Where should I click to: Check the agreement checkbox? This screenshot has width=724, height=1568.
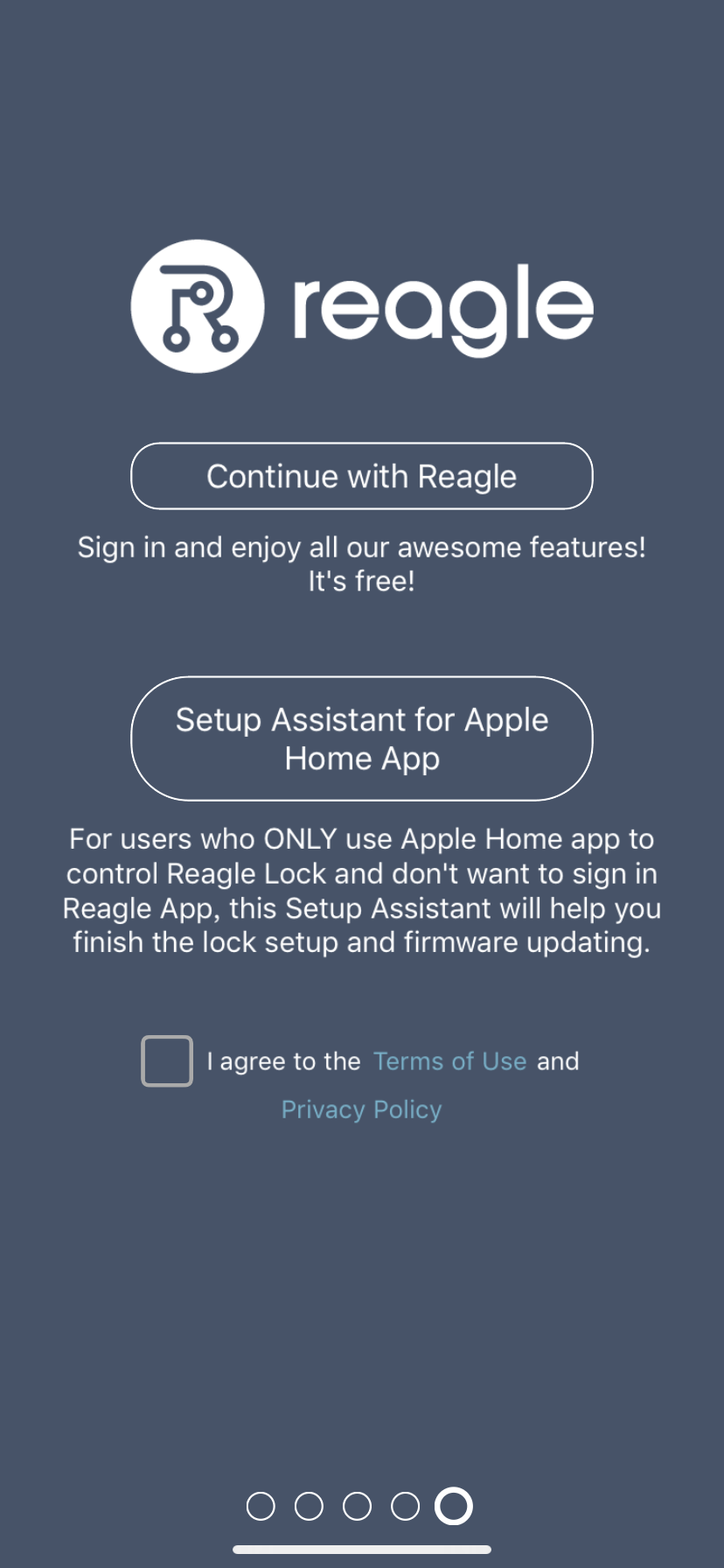pyautogui.click(x=167, y=1061)
